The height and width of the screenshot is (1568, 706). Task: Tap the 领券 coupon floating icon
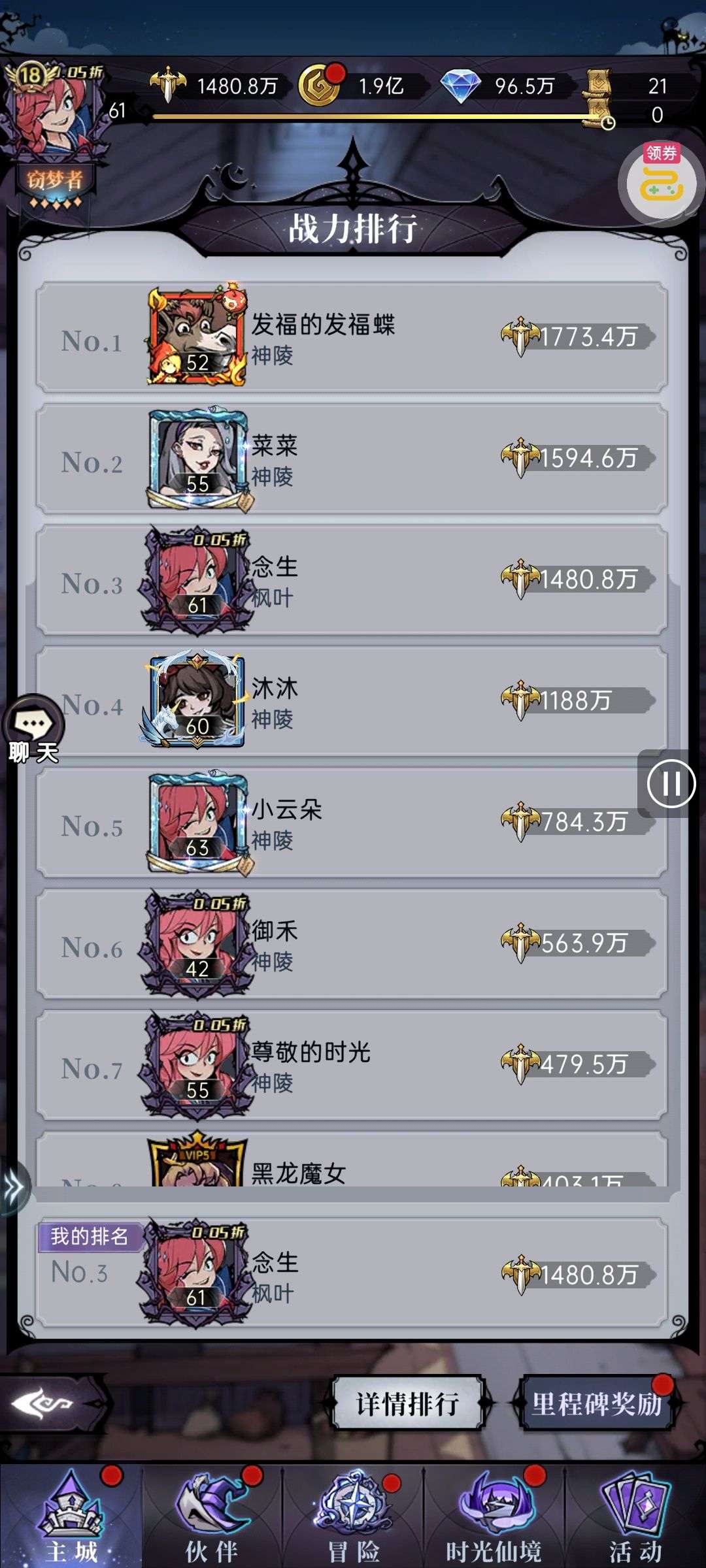coord(660,181)
